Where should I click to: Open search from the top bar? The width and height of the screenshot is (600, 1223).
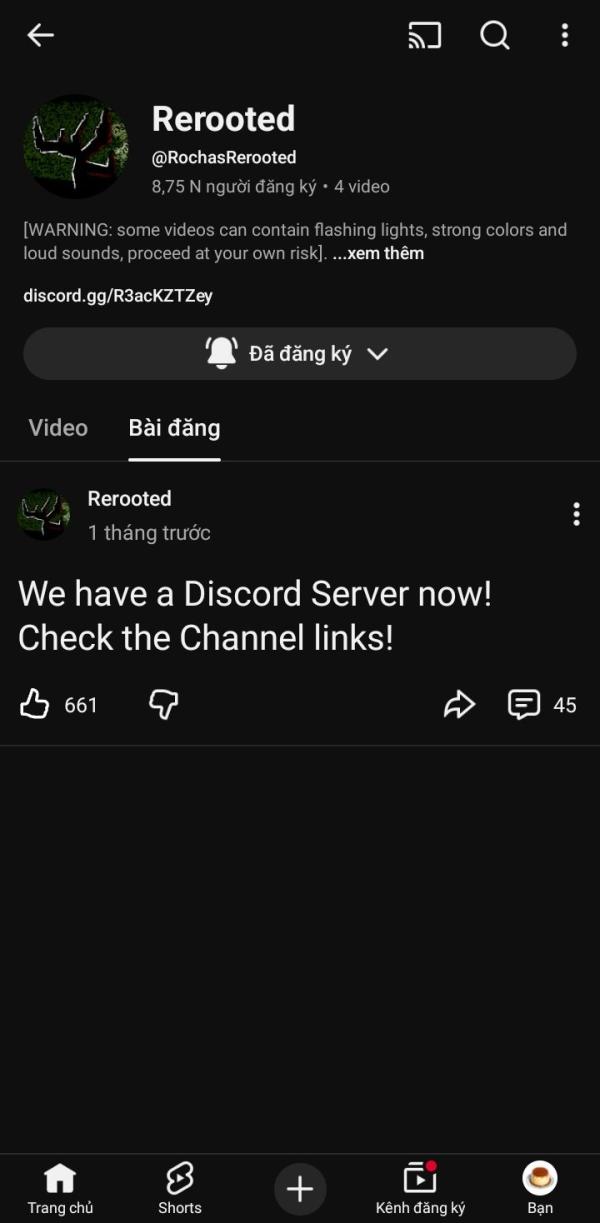[x=495, y=35]
